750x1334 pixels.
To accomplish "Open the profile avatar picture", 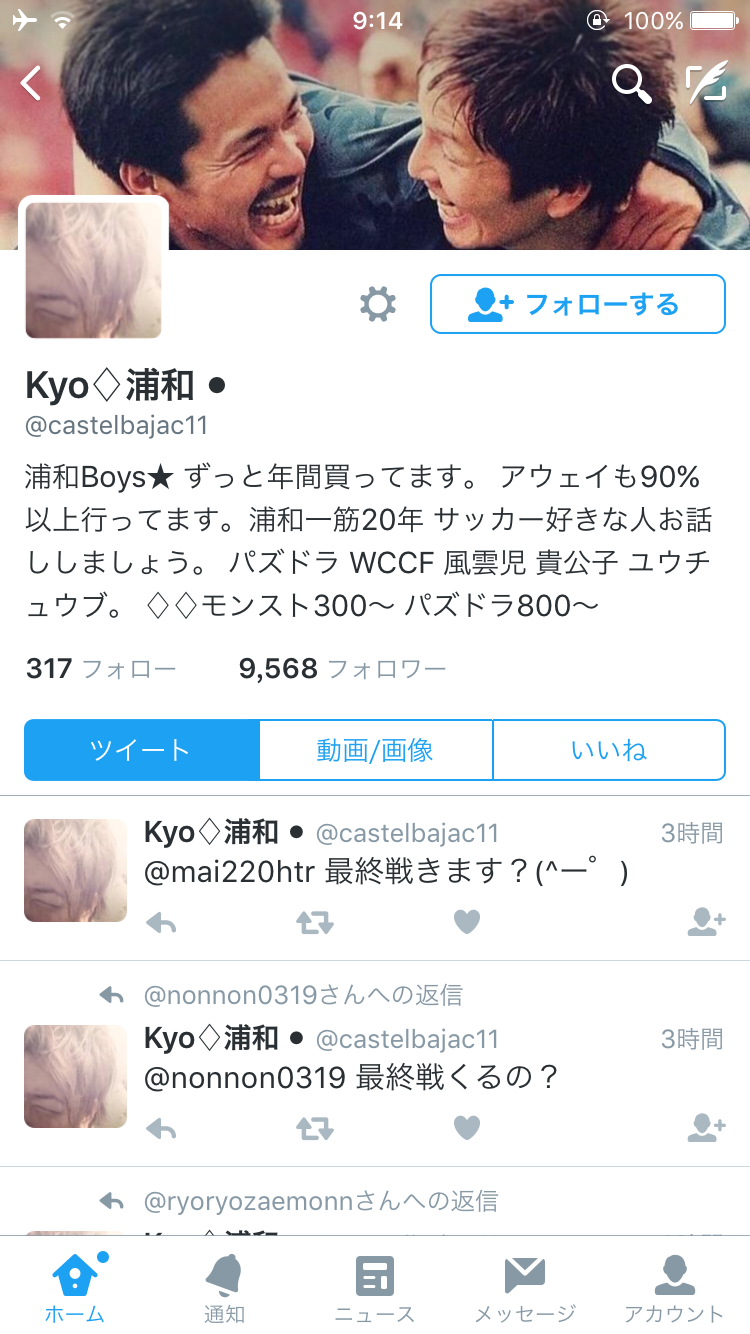I will point(94,270).
